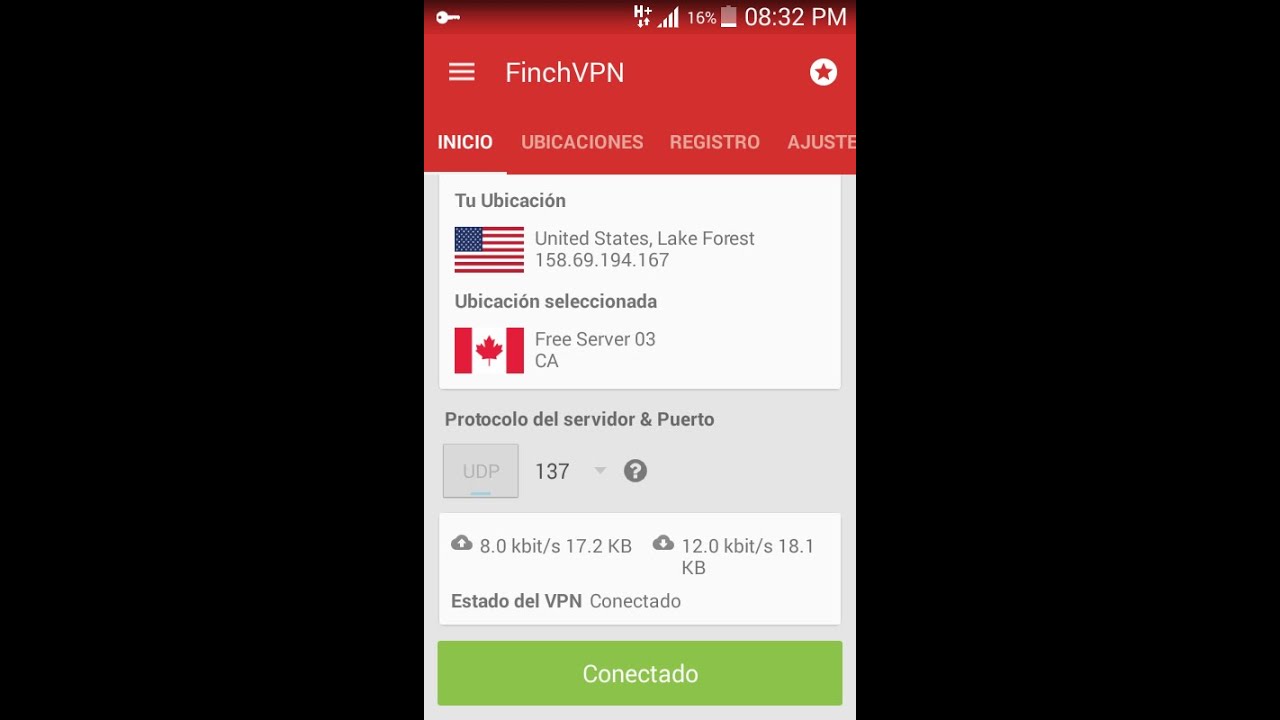Toggle the UDP protocol button

(x=481, y=471)
